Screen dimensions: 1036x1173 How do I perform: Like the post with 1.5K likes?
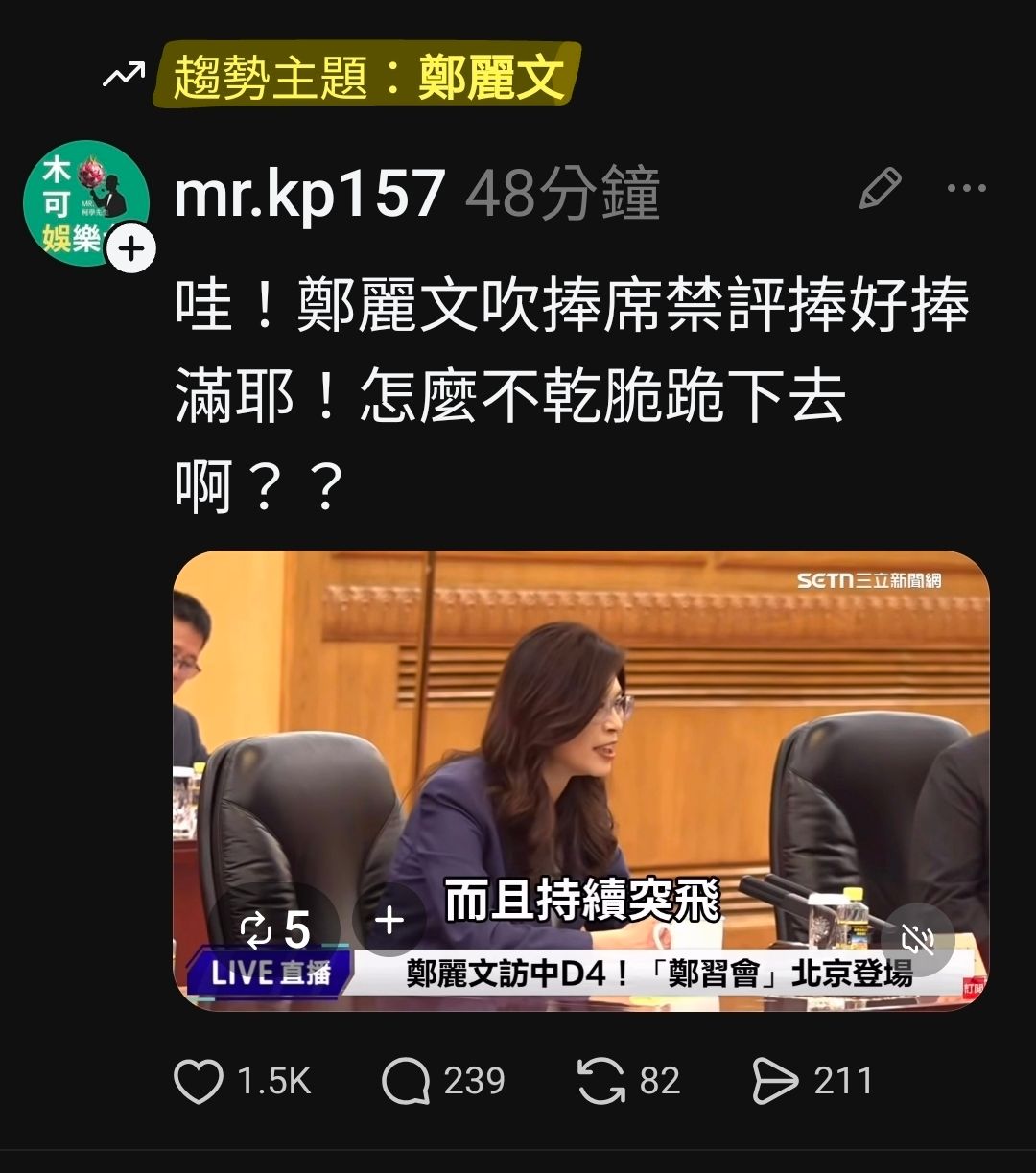coord(199,1081)
